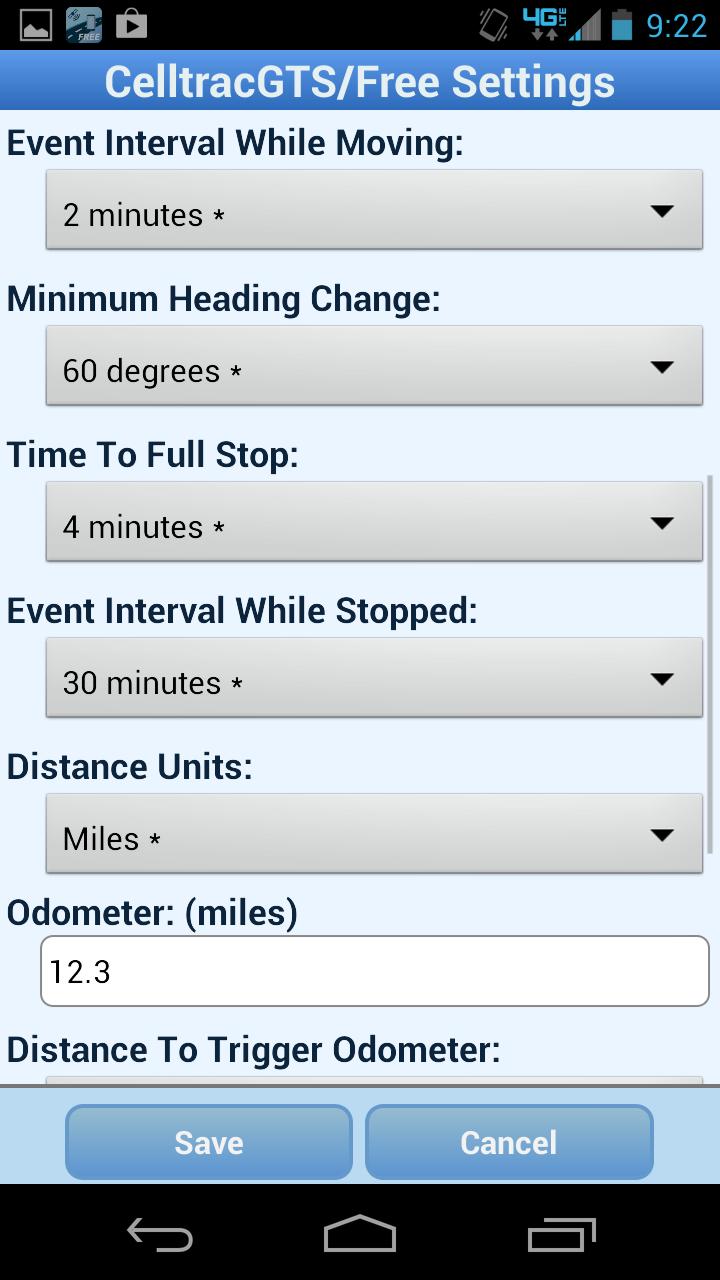The height and width of the screenshot is (1280, 720).
Task: Tap the Odometer miles text field
Action: click(374, 971)
